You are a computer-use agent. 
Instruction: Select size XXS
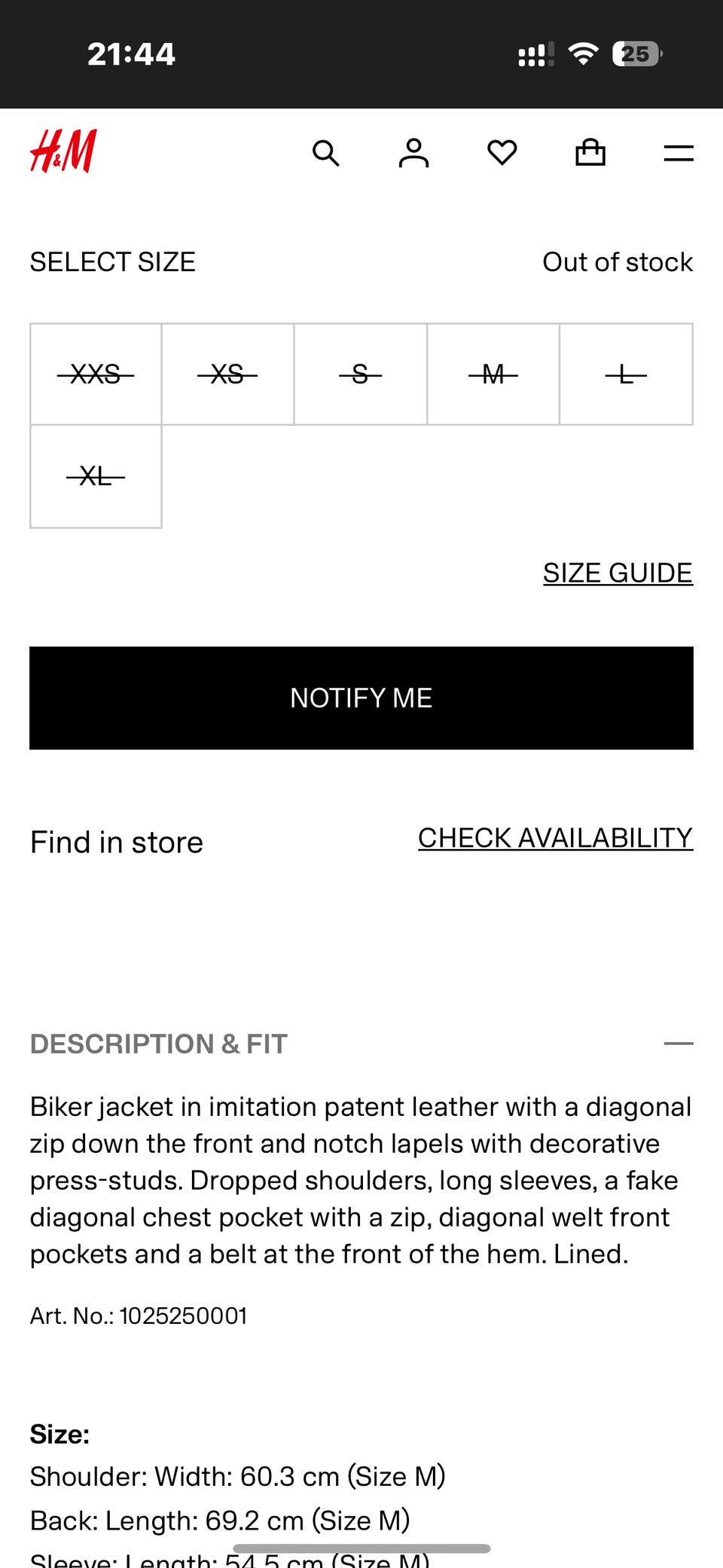coord(96,374)
